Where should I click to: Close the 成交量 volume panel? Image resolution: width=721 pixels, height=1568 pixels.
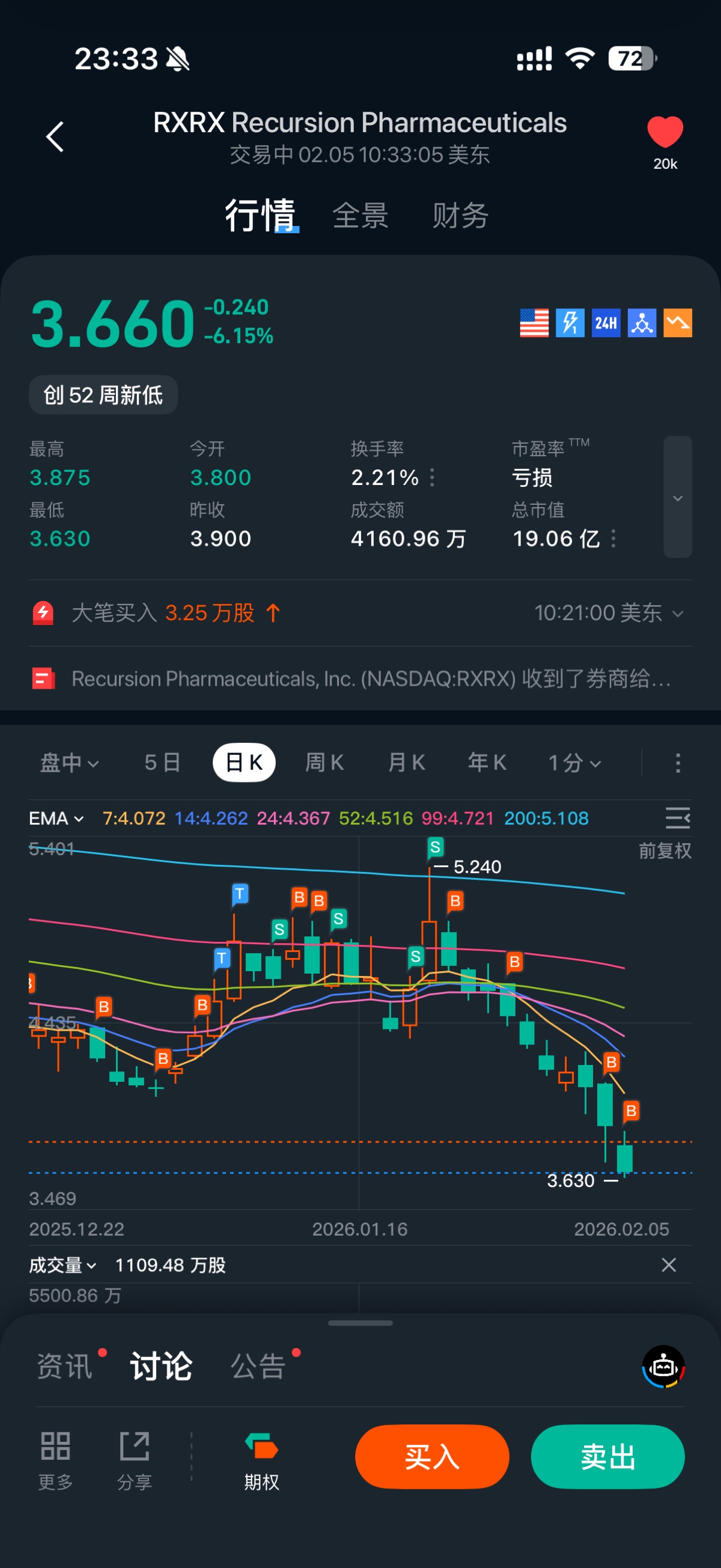coord(669,1265)
